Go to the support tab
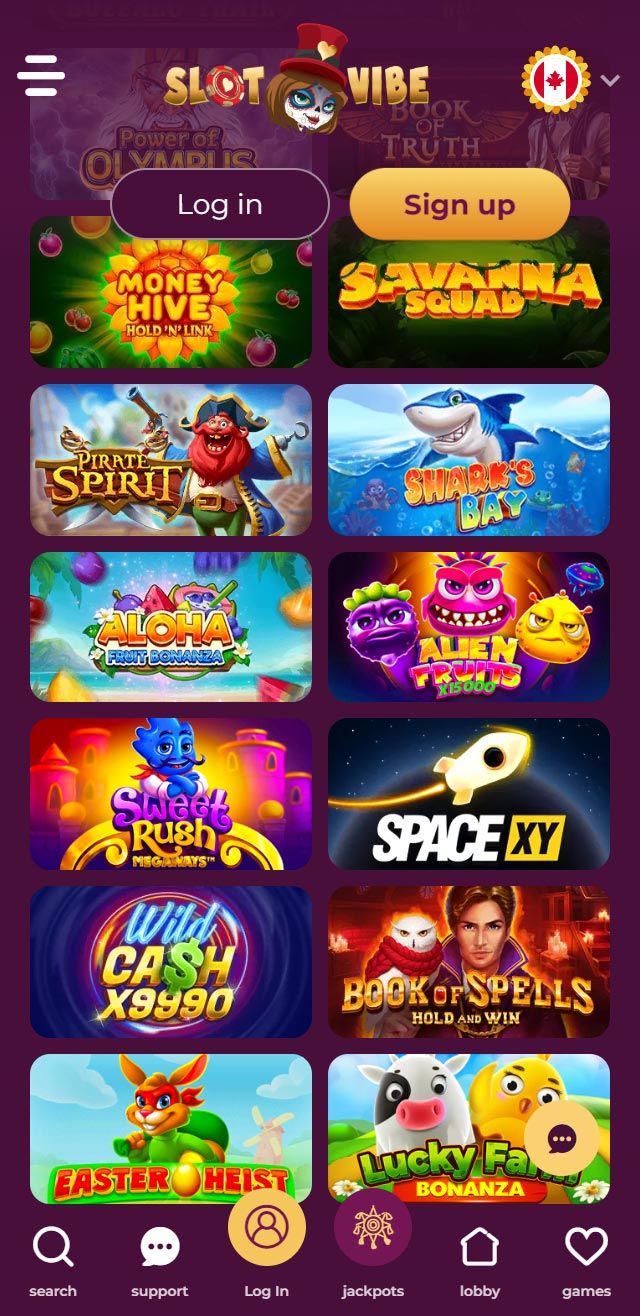 (x=160, y=1260)
